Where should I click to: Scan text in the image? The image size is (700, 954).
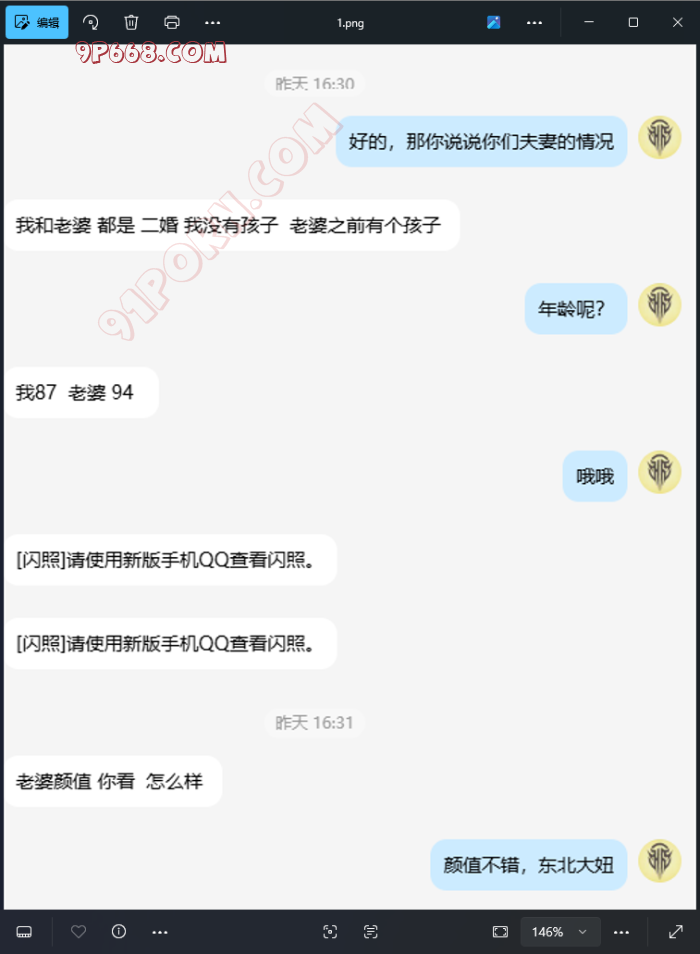[371, 932]
